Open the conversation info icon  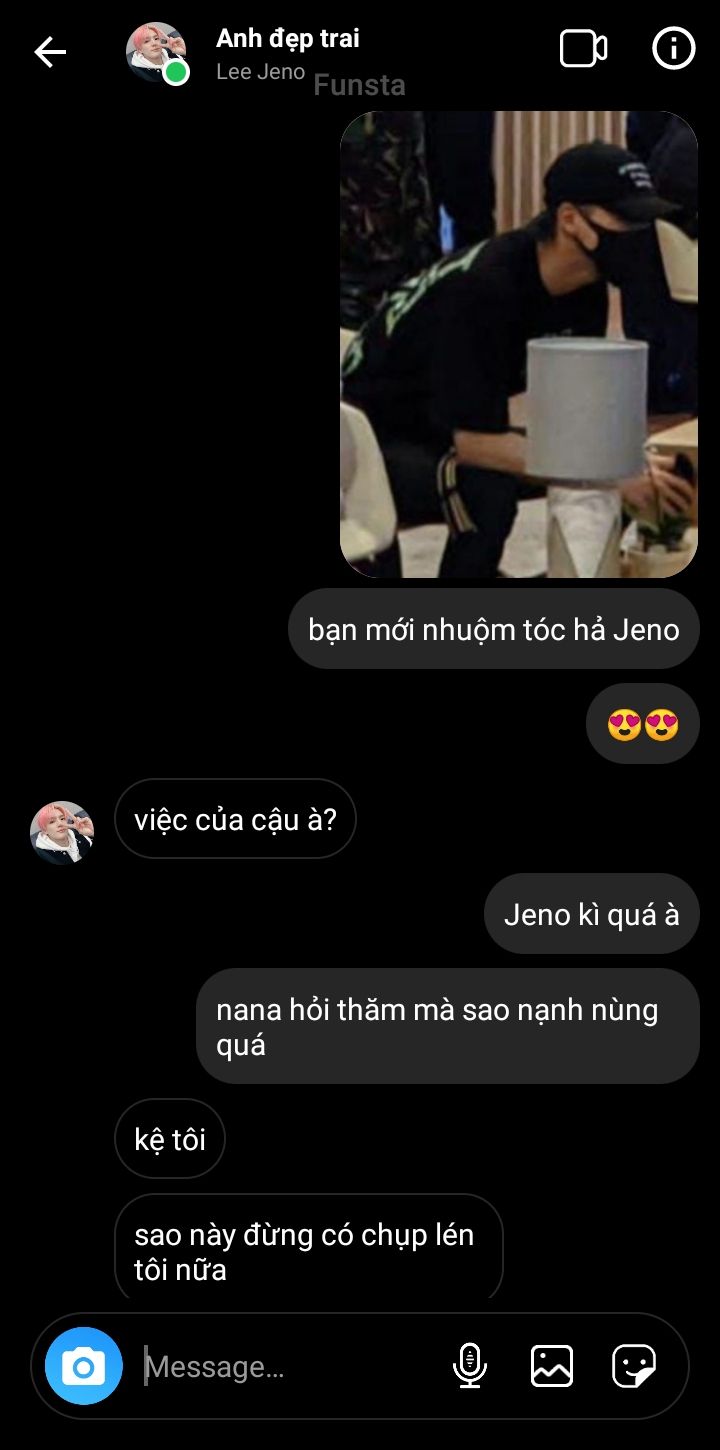pyautogui.click(x=674, y=48)
